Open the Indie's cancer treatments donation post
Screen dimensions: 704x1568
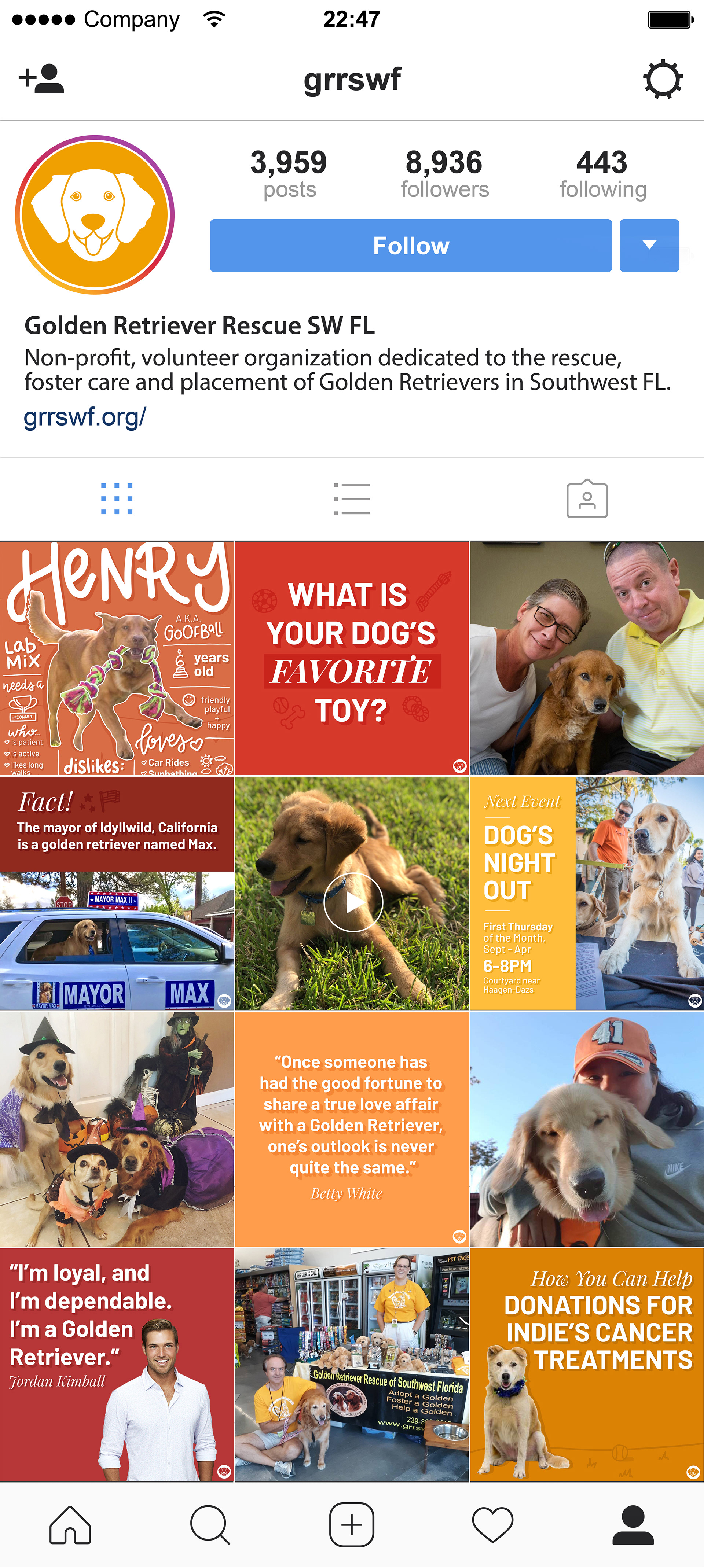pyautogui.click(x=586, y=1364)
